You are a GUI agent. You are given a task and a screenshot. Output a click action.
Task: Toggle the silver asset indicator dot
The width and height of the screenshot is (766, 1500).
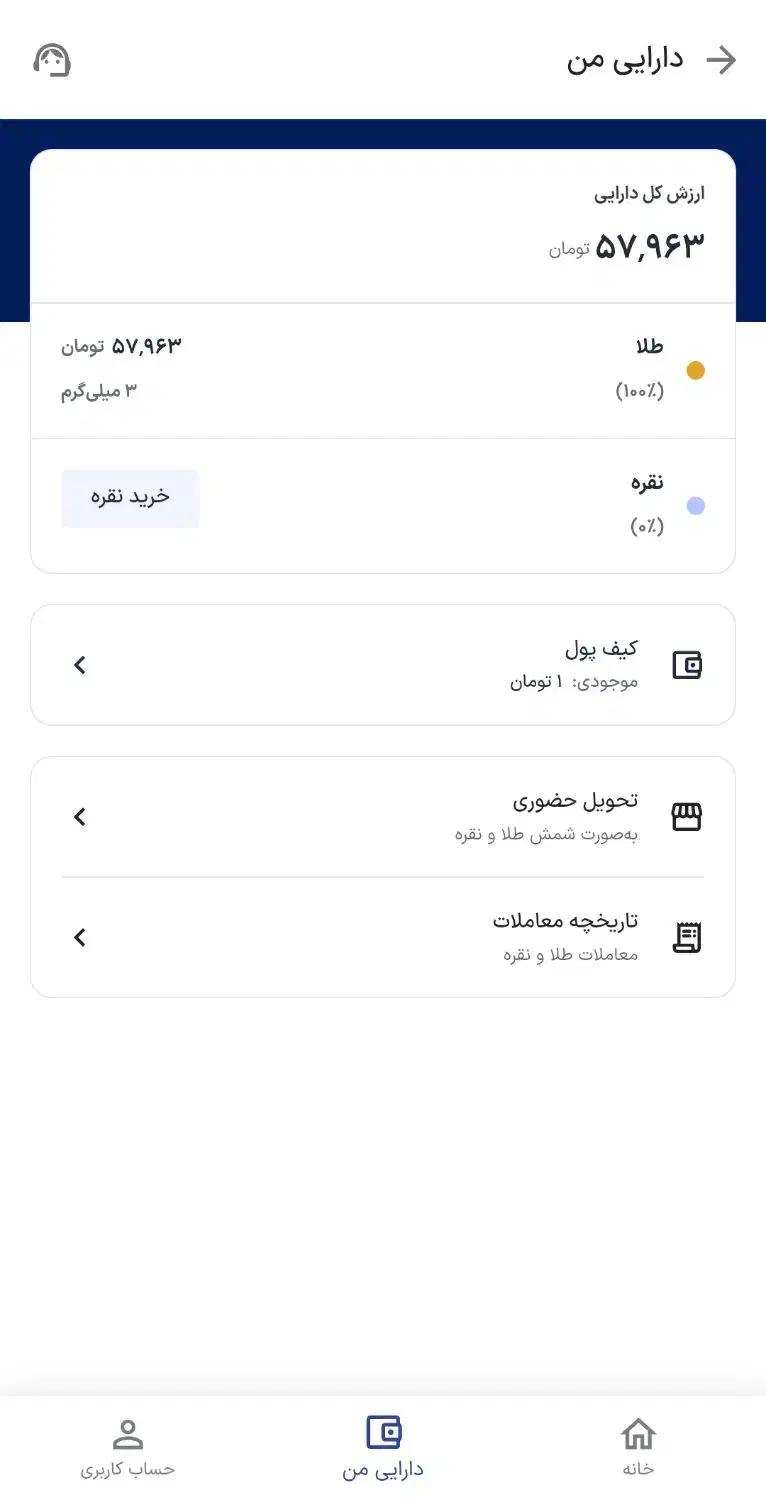[695, 506]
